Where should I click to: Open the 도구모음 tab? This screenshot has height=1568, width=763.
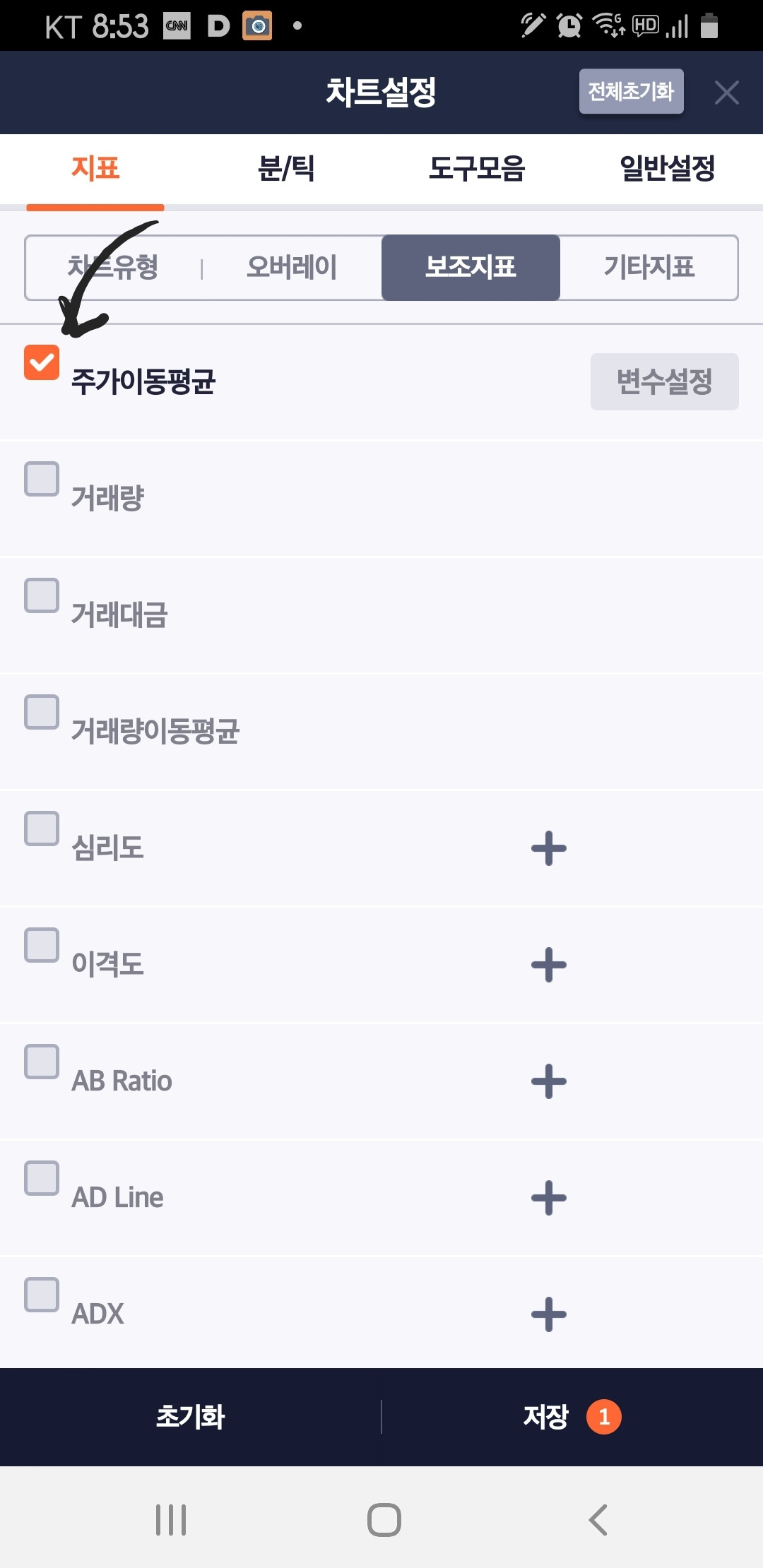[x=477, y=169]
